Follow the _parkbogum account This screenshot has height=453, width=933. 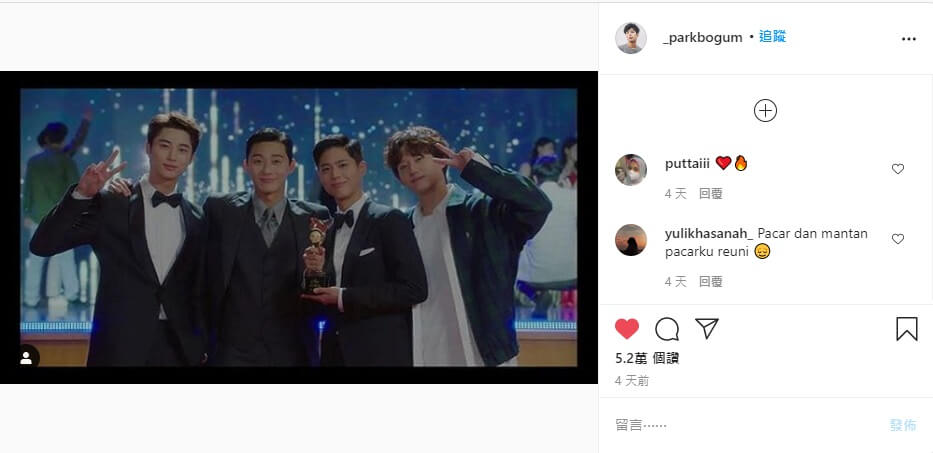pyautogui.click(x=772, y=37)
